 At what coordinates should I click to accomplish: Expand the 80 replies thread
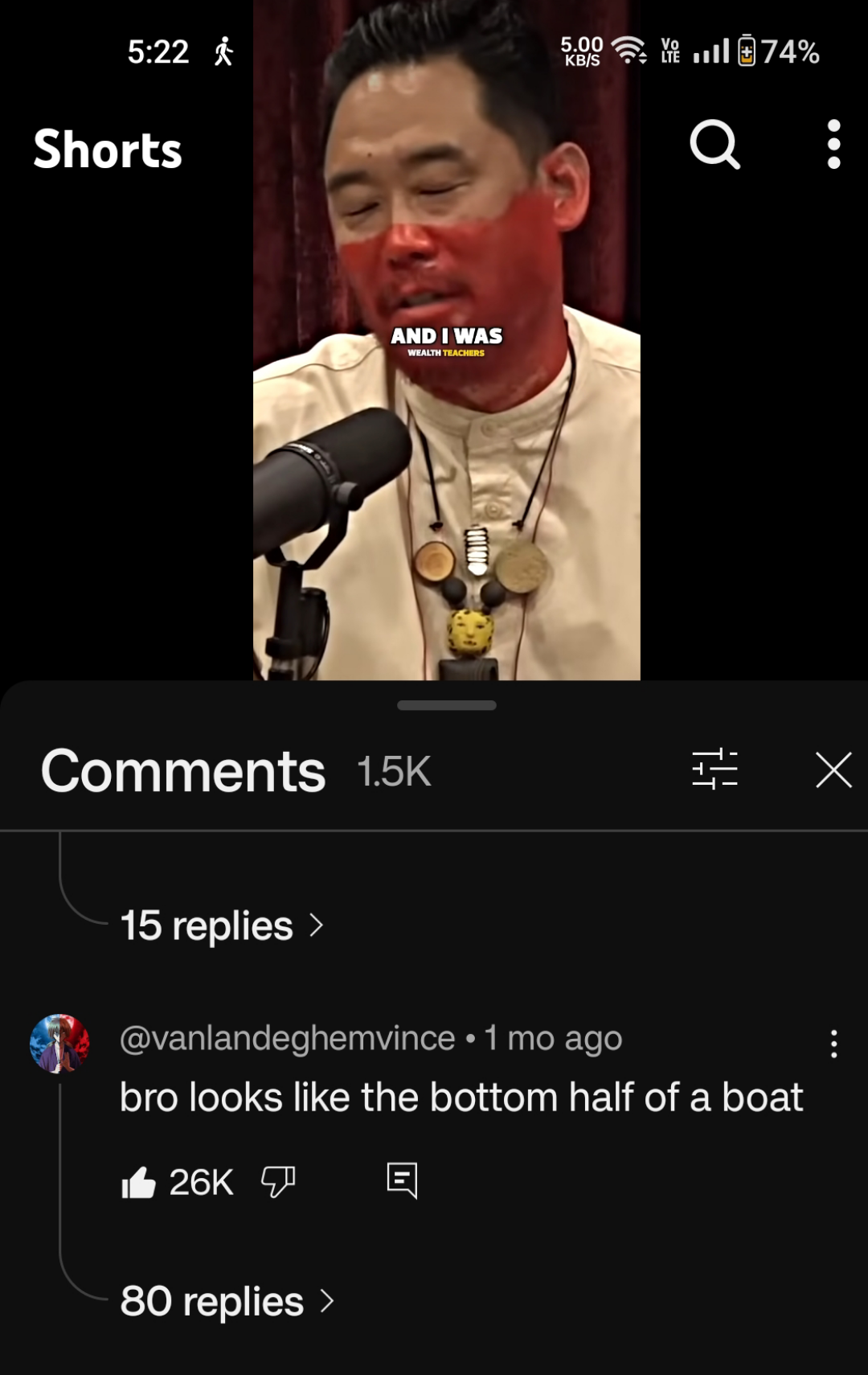[x=227, y=1301]
